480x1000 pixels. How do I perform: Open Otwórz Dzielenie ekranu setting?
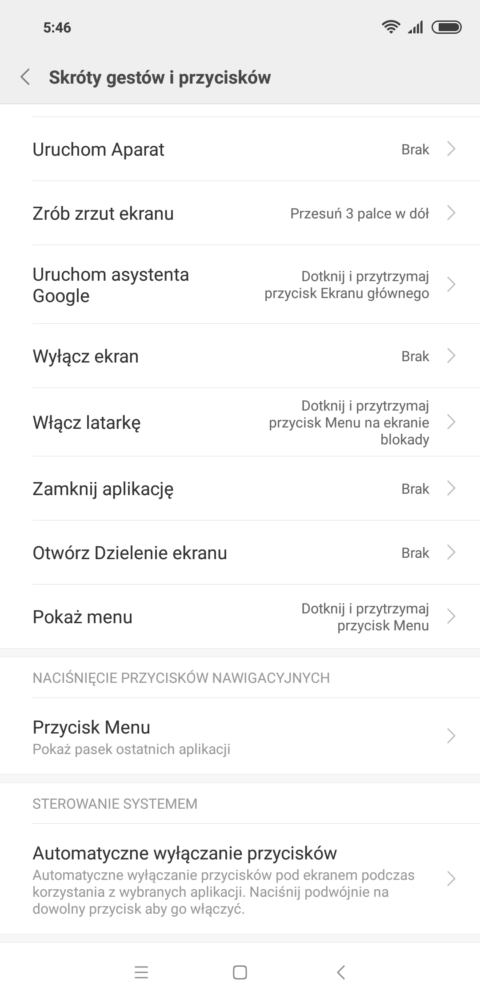(240, 552)
